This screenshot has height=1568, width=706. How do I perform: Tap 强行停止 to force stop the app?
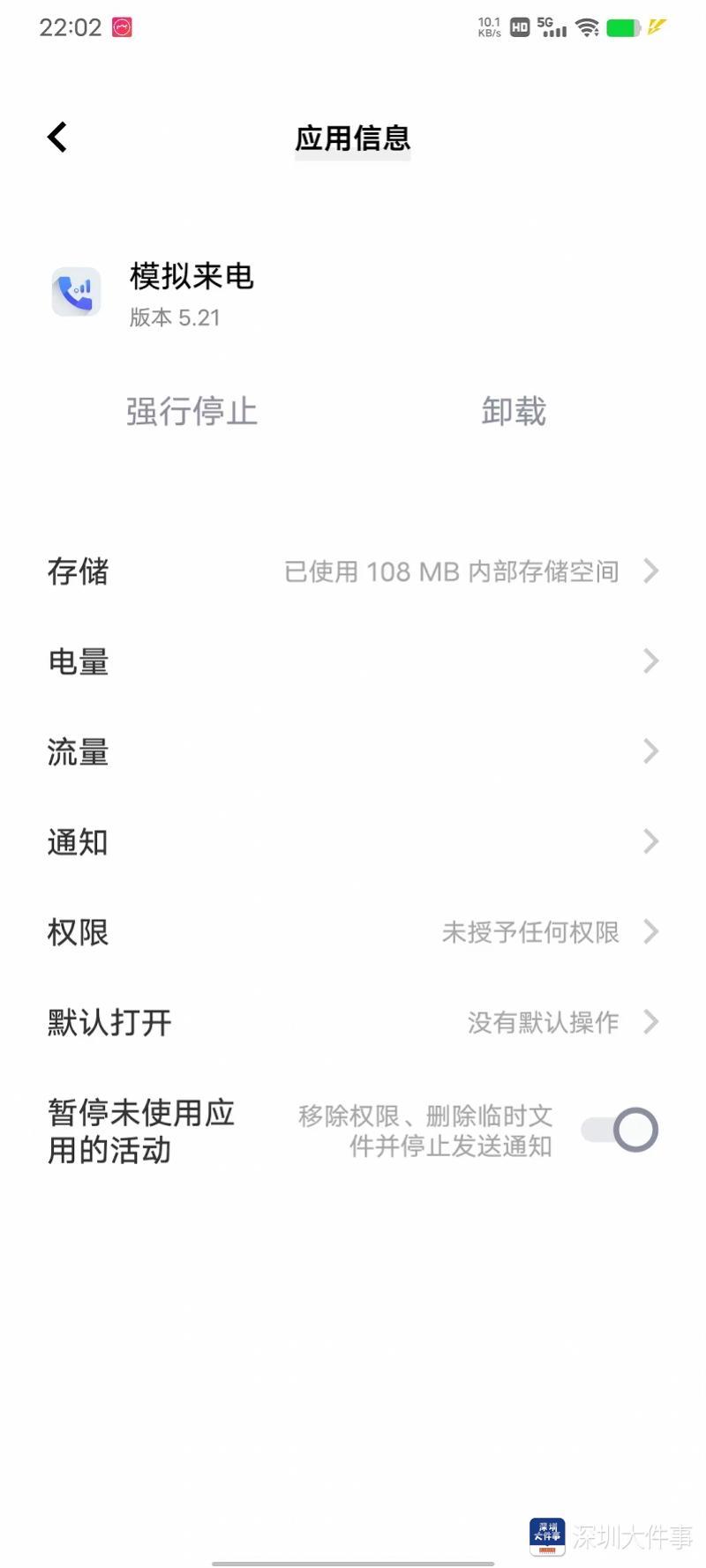(x=192, y=412)
